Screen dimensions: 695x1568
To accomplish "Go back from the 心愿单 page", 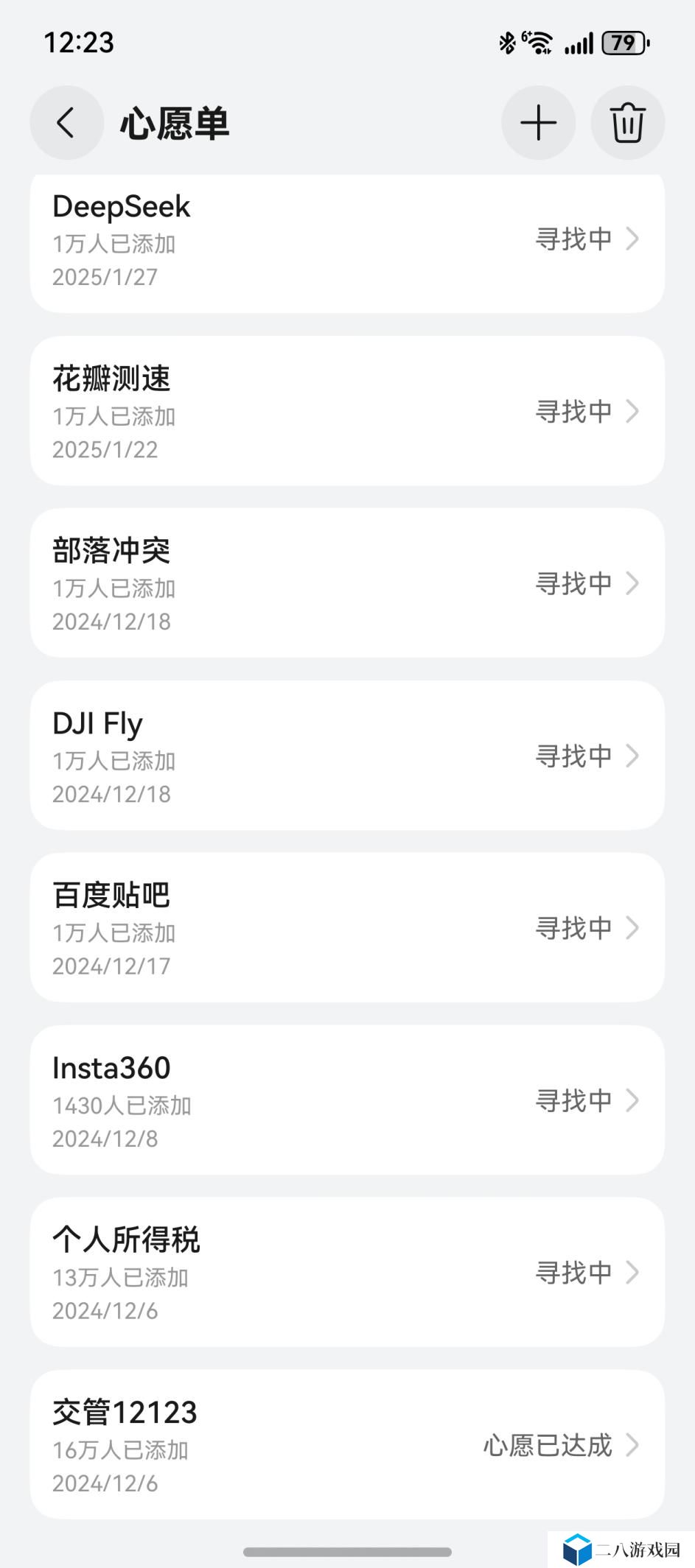I will 66,123.
